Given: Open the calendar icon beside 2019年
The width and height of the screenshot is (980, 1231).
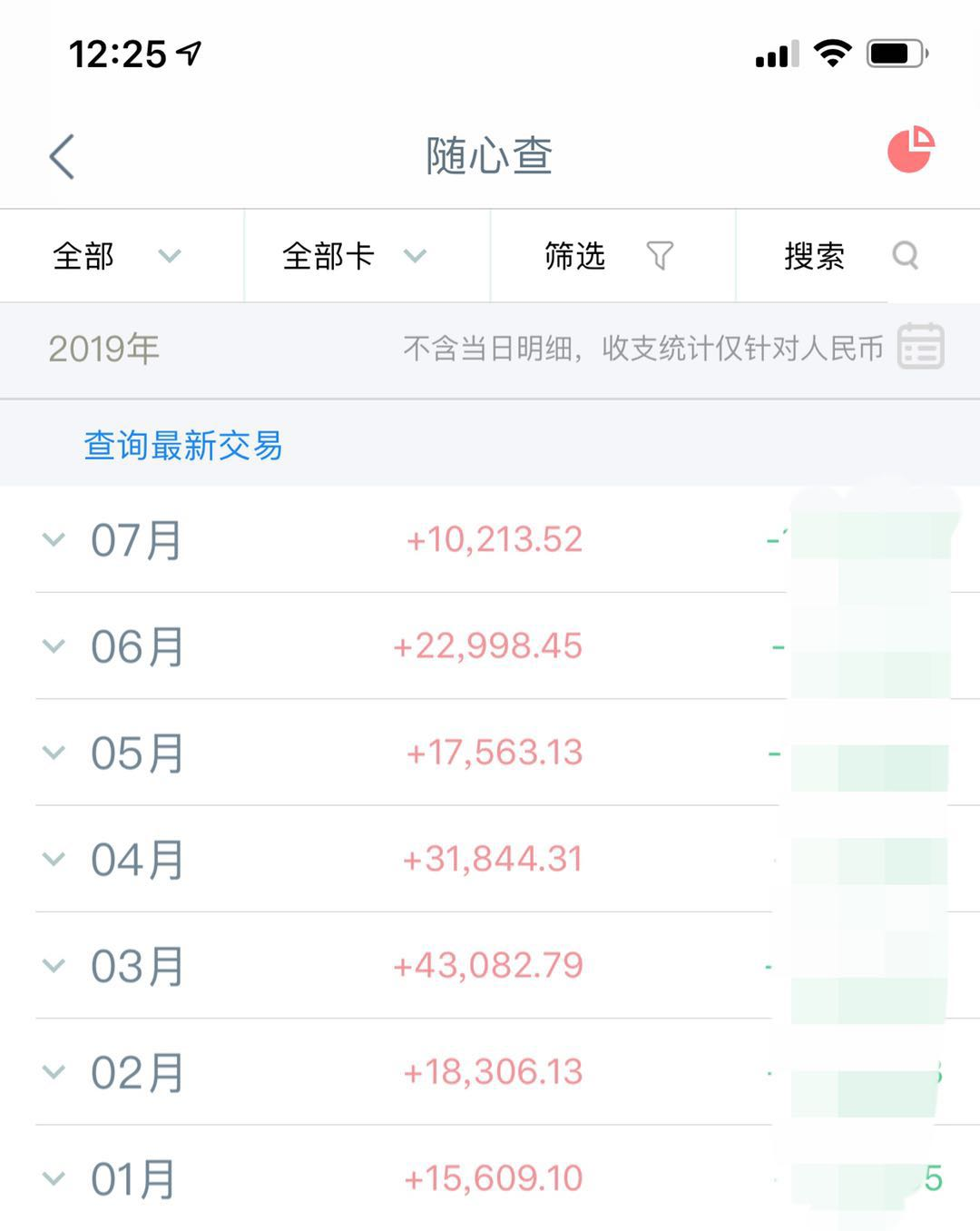Looking at the screenshot, I should (x=920, y=347).
